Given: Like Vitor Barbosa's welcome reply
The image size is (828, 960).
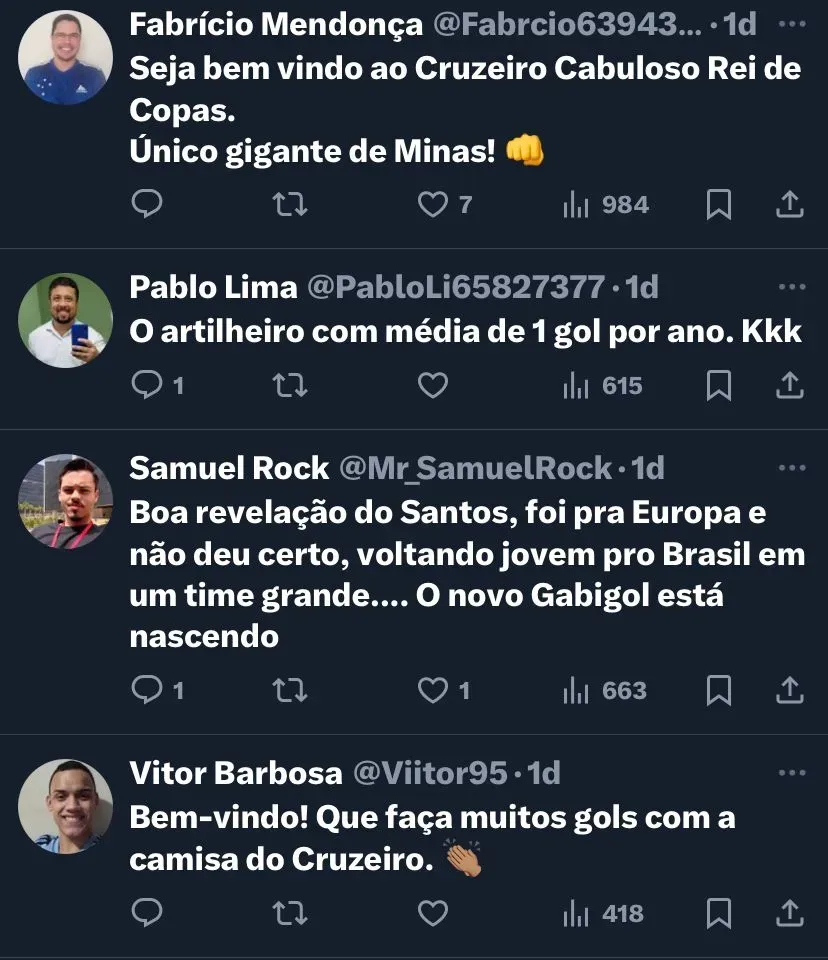Looking at the screenshot, I should [x=433, y=914].
